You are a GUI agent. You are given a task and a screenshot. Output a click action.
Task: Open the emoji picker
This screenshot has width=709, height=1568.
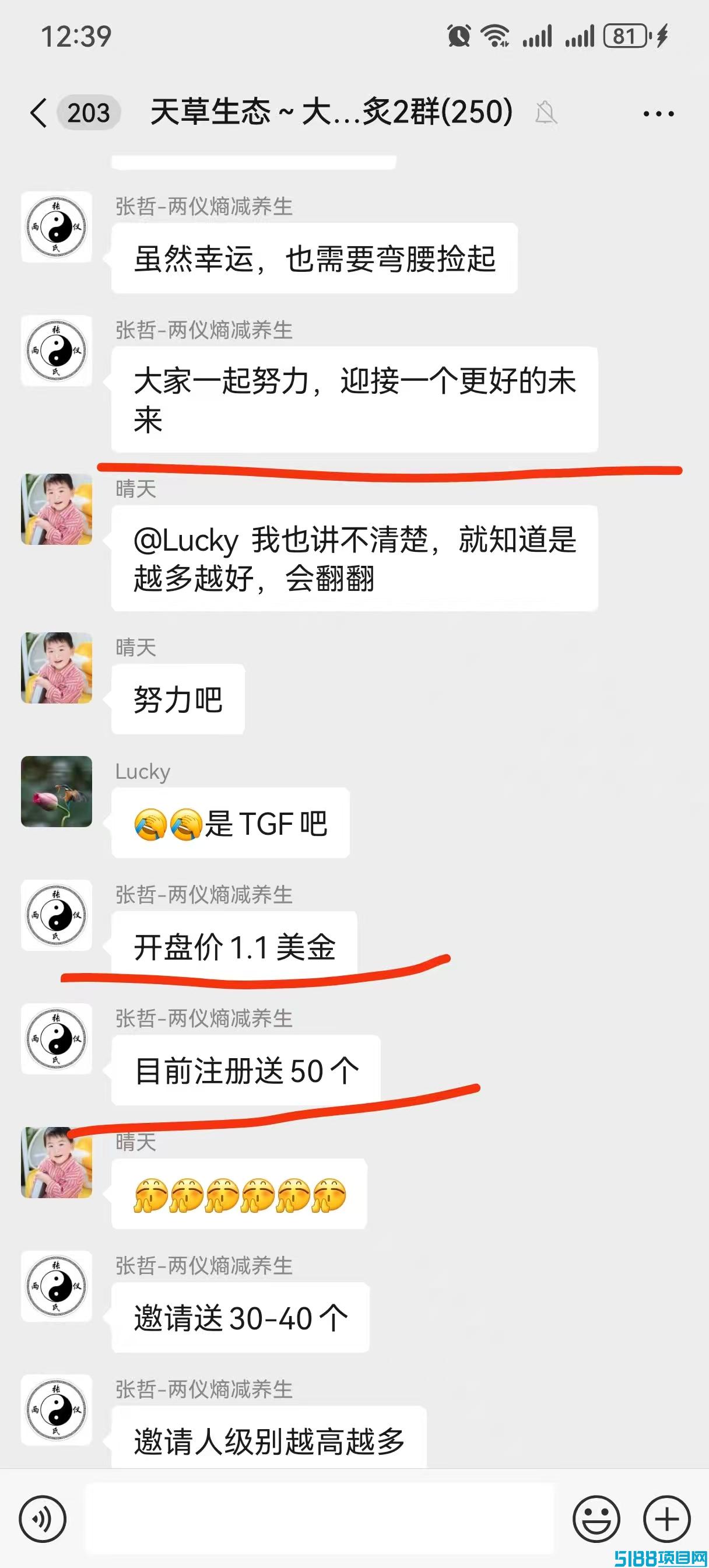[x=596, y=1520]
